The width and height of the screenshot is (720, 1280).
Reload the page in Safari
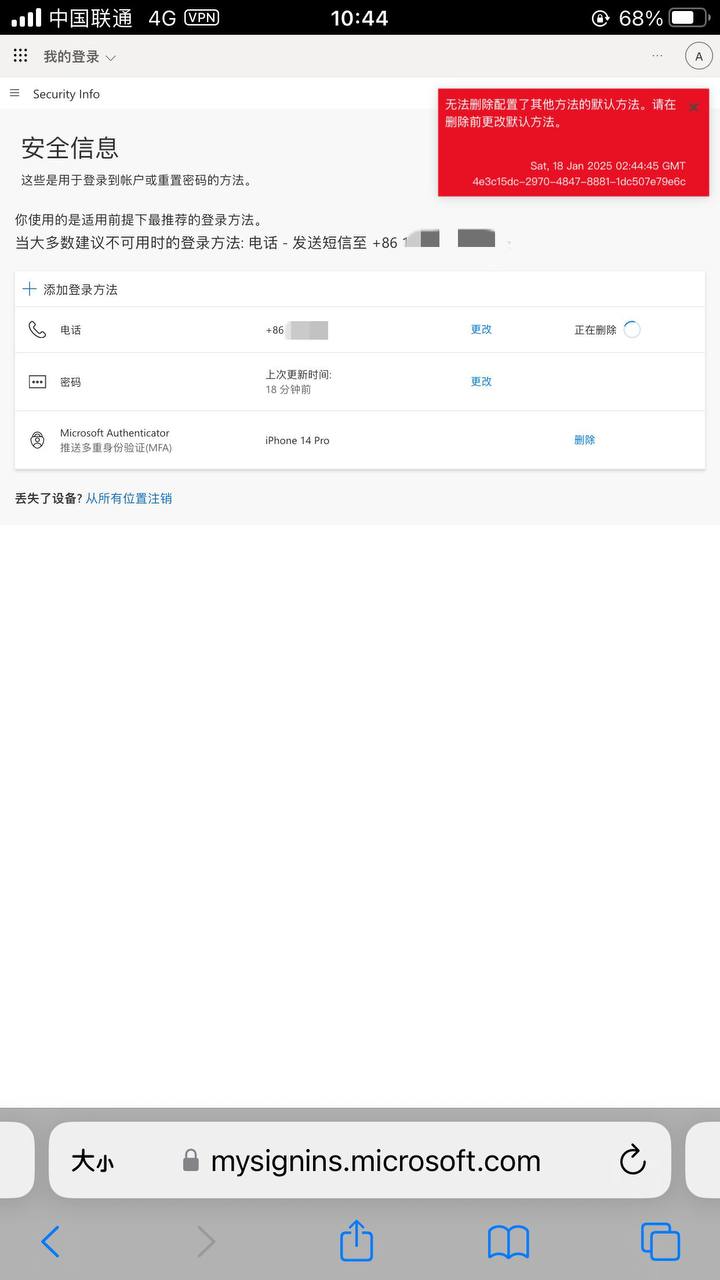click(x=632, y=1160)
